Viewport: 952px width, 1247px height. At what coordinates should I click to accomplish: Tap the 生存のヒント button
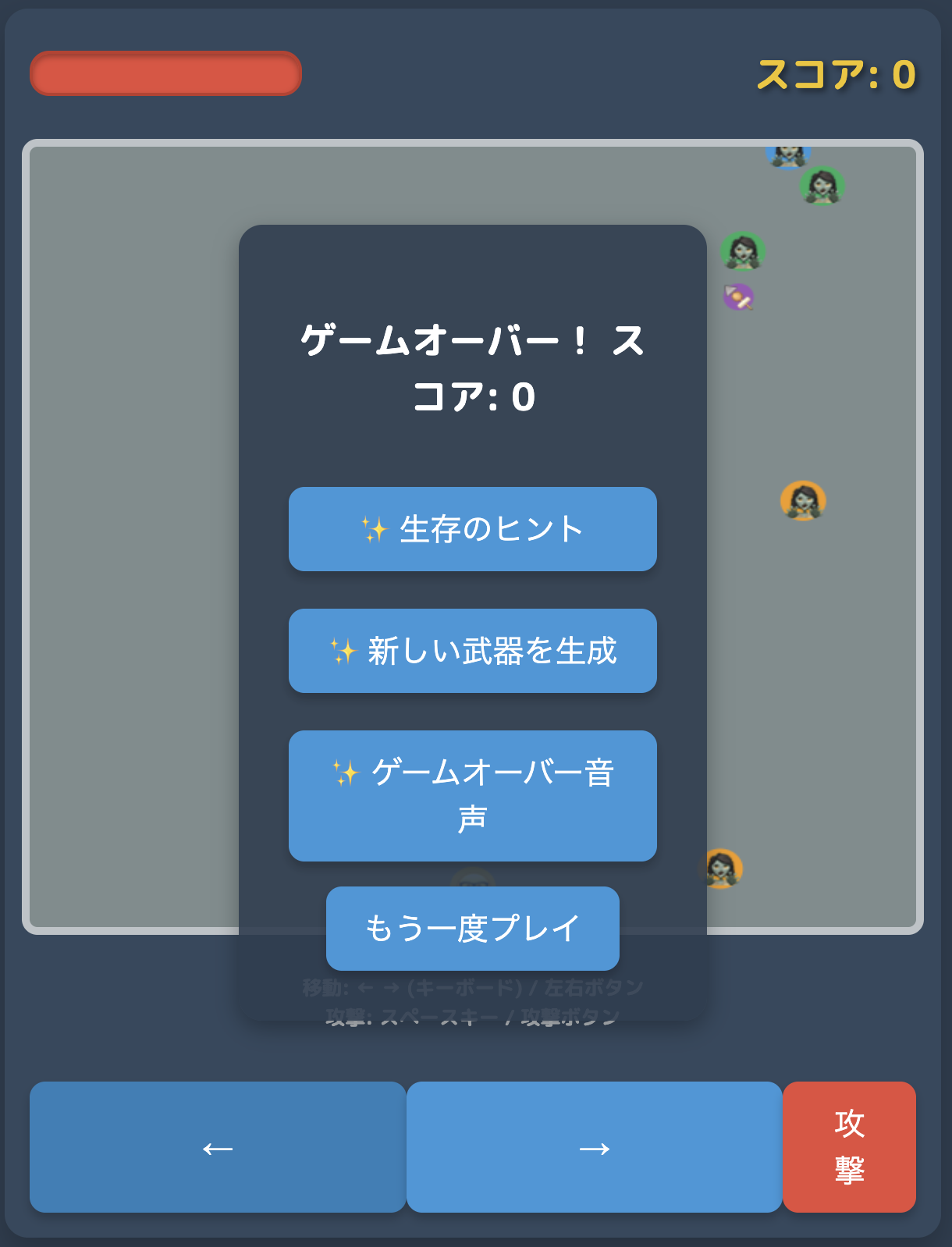pyautogui.click(x=472, y=529)
